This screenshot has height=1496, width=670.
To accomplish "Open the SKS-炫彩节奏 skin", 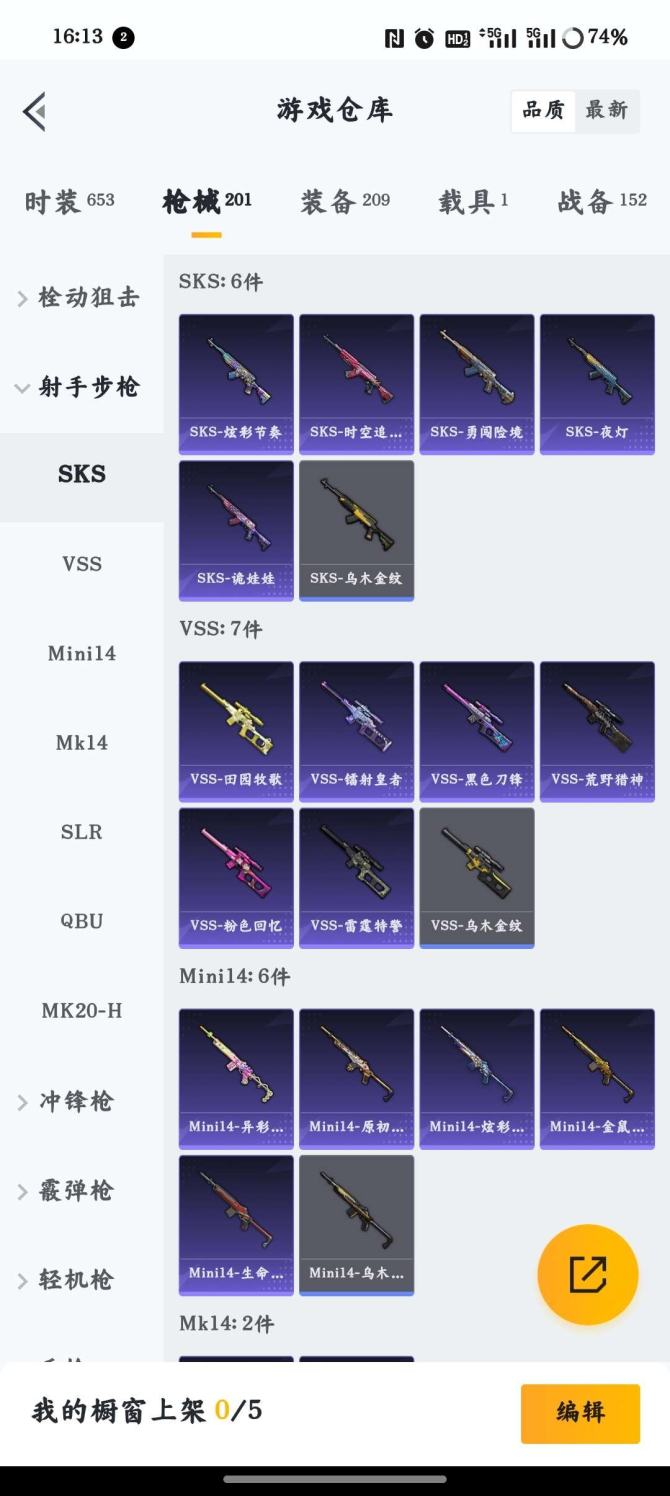I will tap(236, 383).
